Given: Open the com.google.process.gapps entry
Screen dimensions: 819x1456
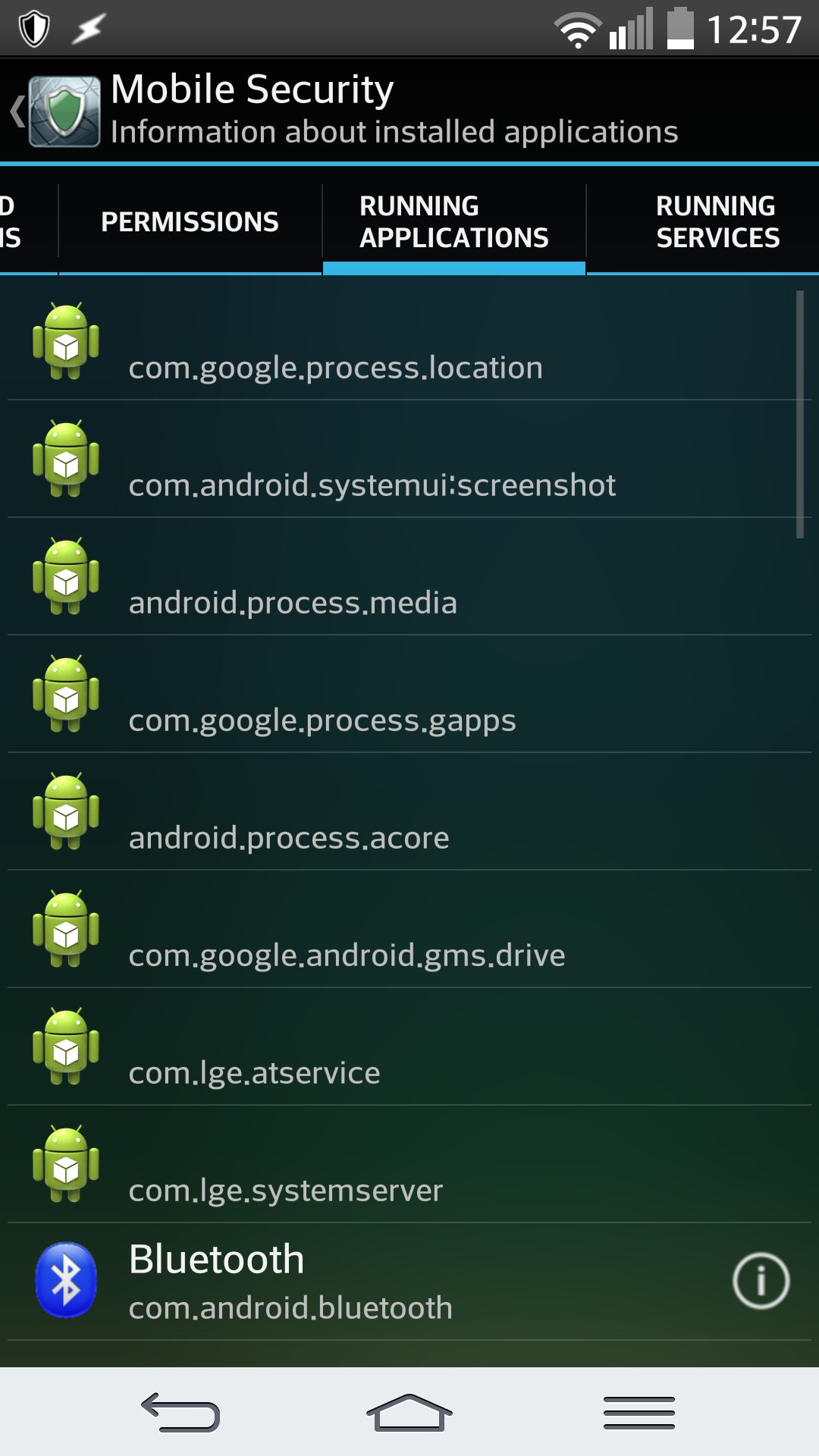Looking at the screenshot, I should pos(409,694).
